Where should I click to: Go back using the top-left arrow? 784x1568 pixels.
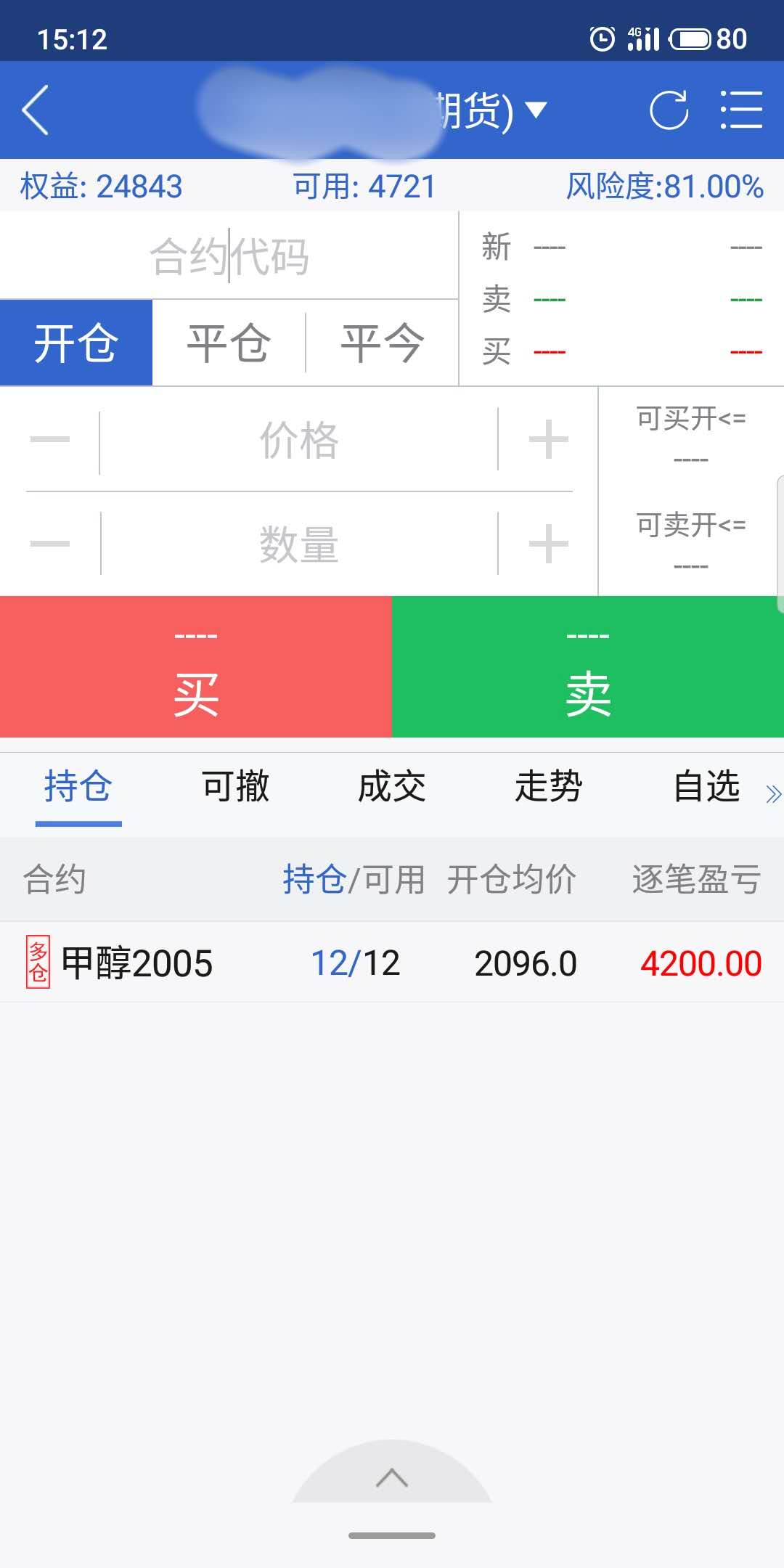35,110
